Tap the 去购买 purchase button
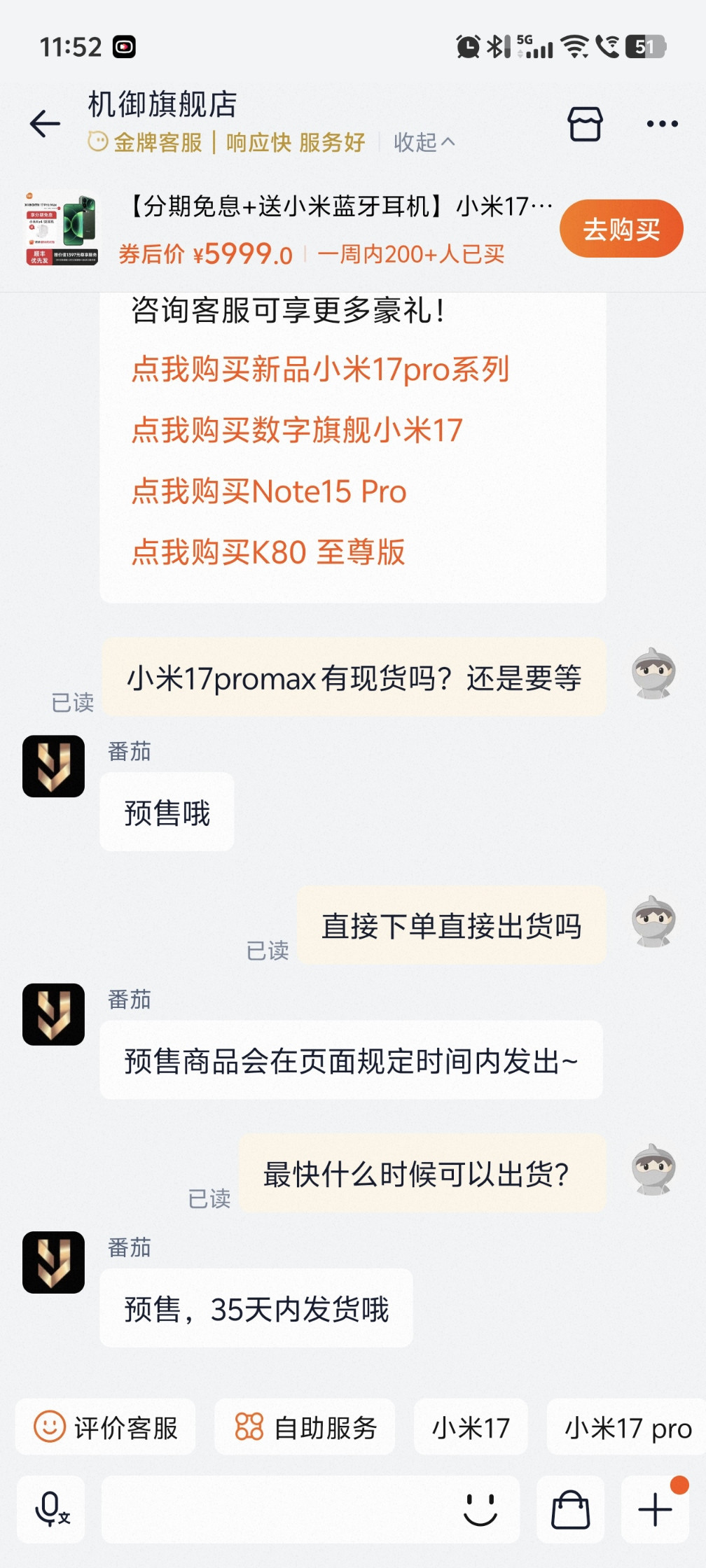706x1568 pixels. coord(621,229)
